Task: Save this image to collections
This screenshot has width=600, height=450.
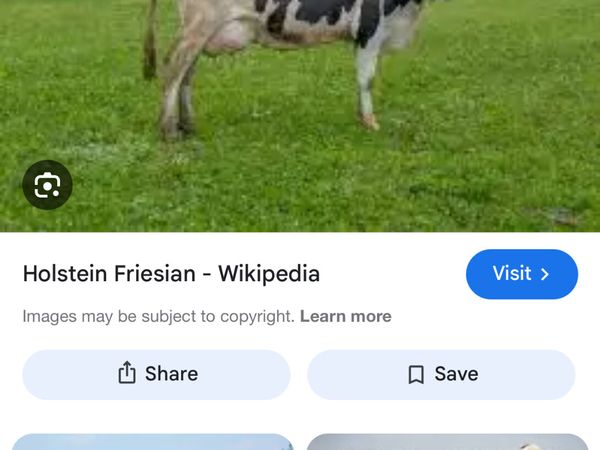Action: coord(441,374)
